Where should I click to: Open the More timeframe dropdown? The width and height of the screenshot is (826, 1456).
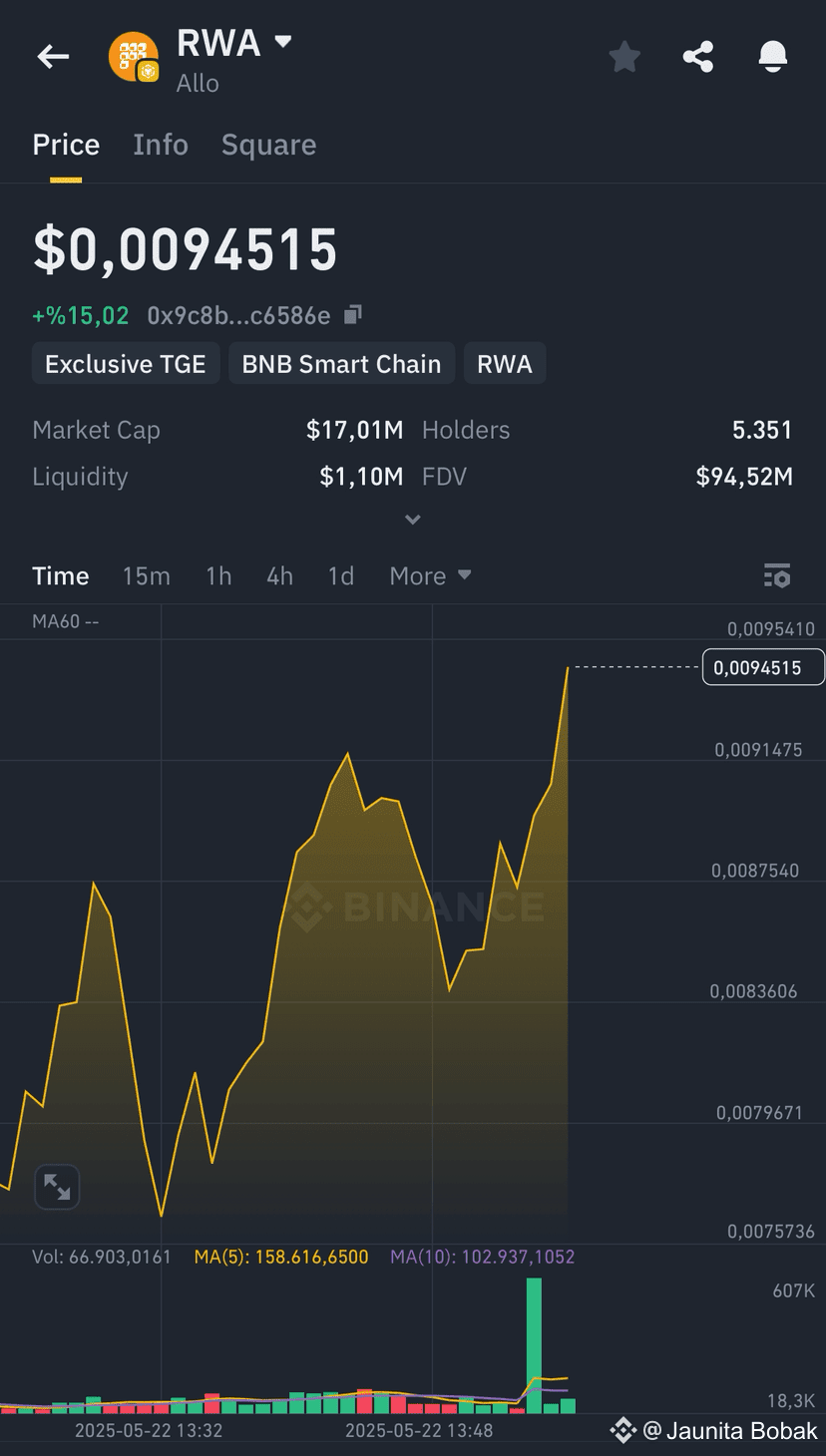tap(429, 575)
